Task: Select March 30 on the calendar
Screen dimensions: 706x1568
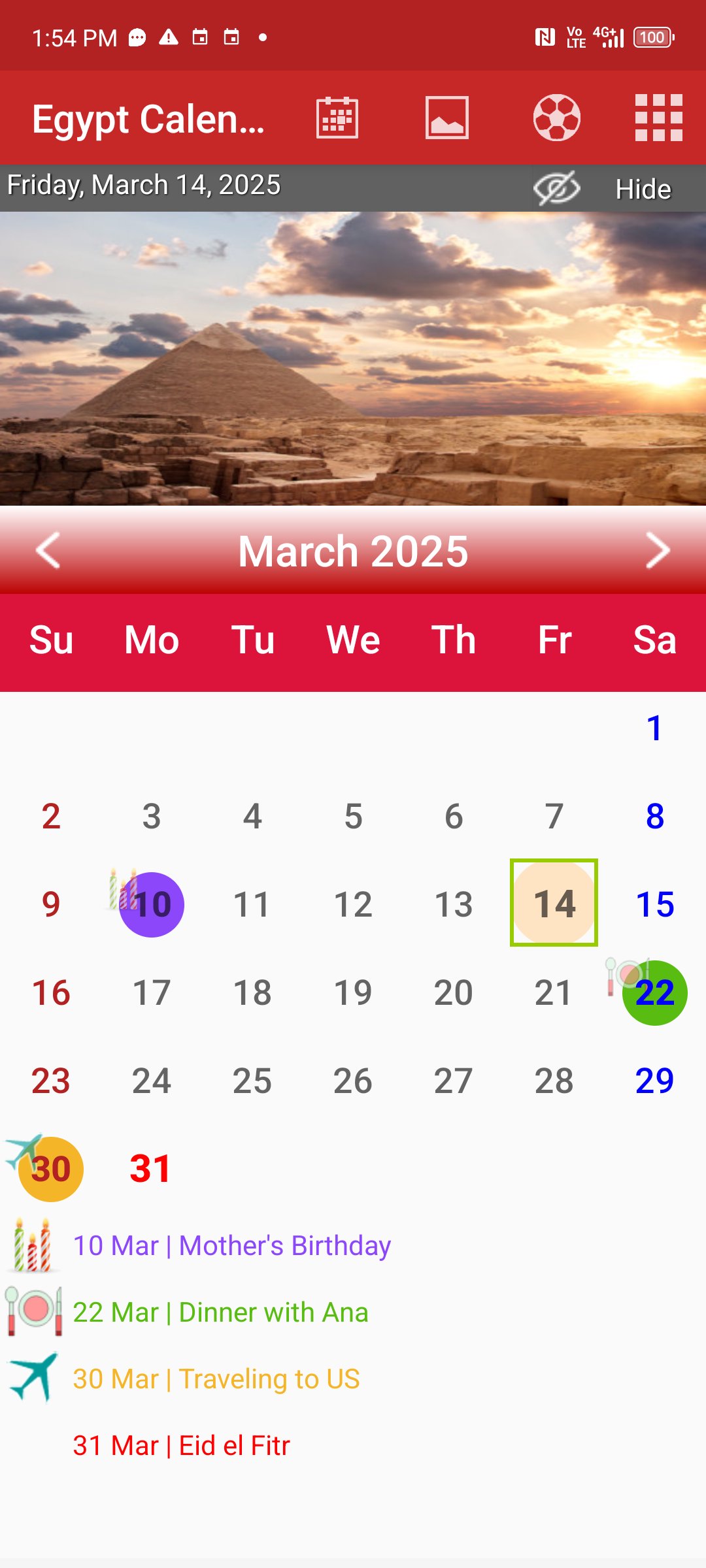Action: (x=51, y=1169)
